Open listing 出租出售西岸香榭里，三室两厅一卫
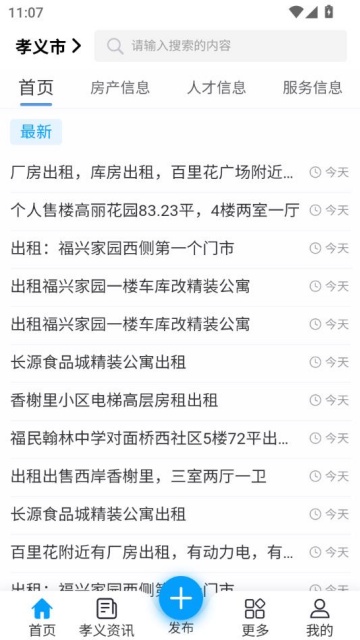 tap(180, 476)
